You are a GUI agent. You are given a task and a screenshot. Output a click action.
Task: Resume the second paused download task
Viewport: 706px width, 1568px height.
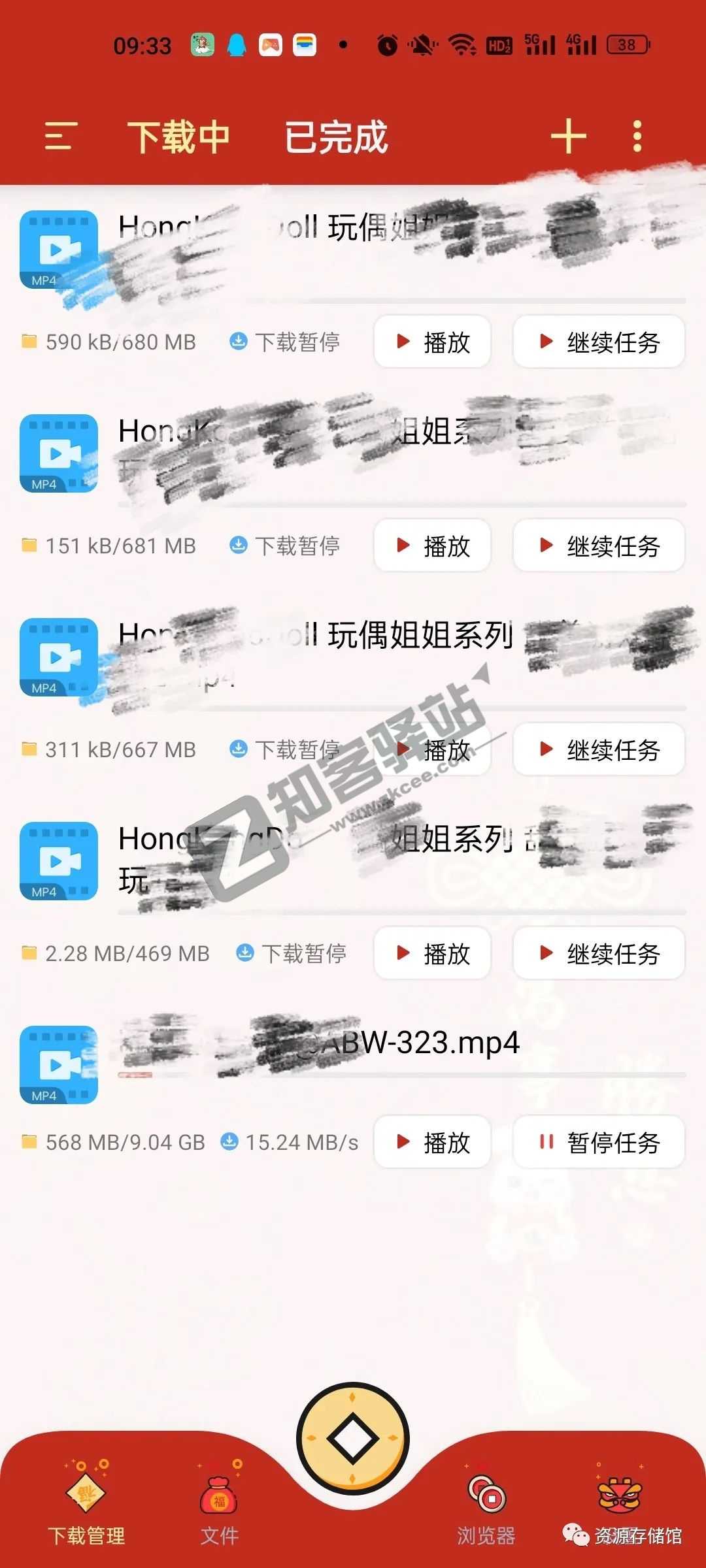(598, 546)
